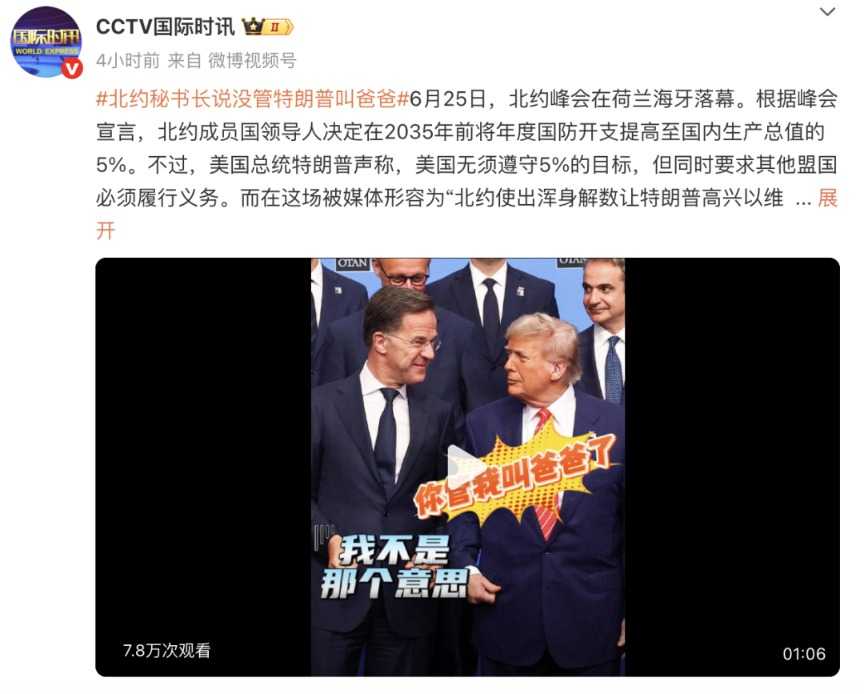This screenshot has height=694, width=864.
Task: Expand the post options chevron
Action: click(x=827, y=12)
